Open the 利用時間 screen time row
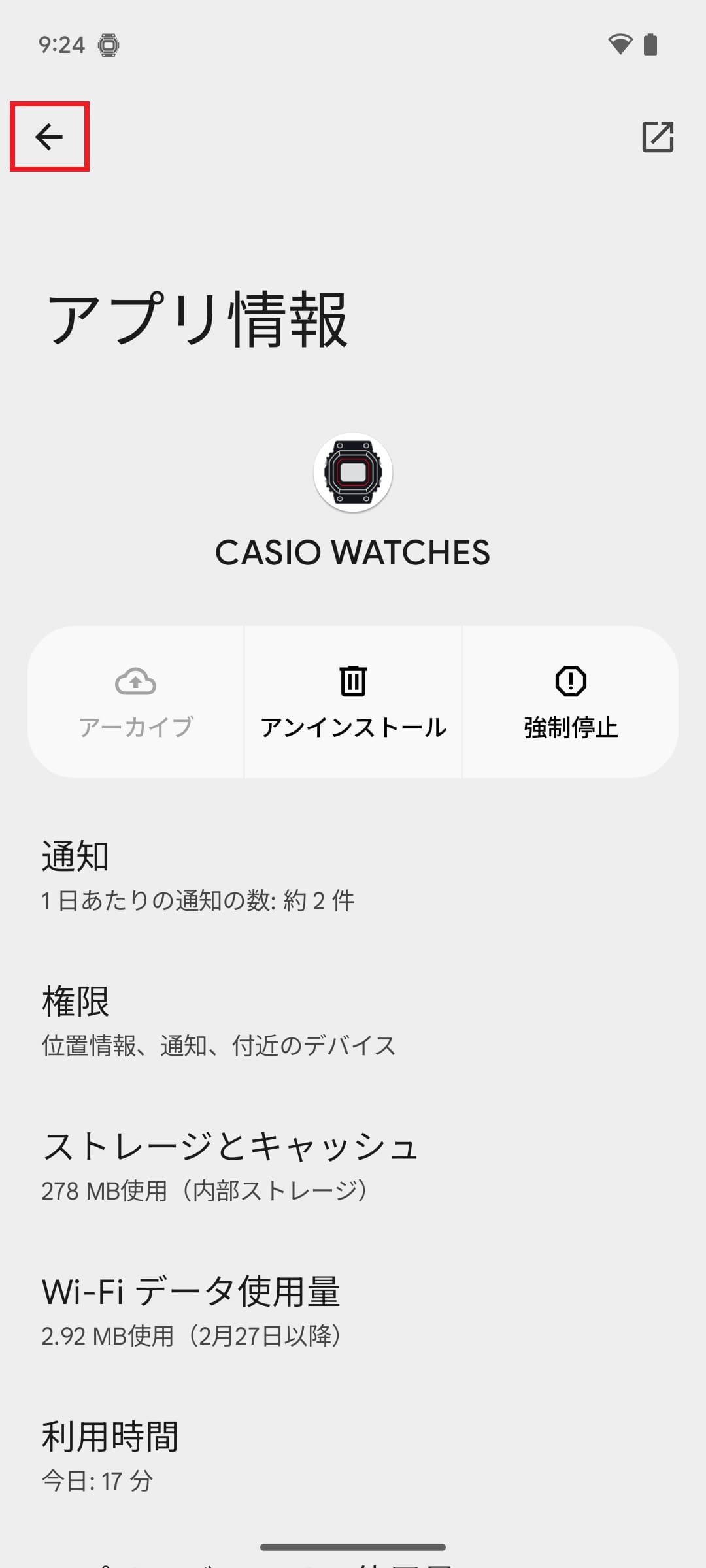Screen dimensions: 706x1568 [x=353, y=1457]
